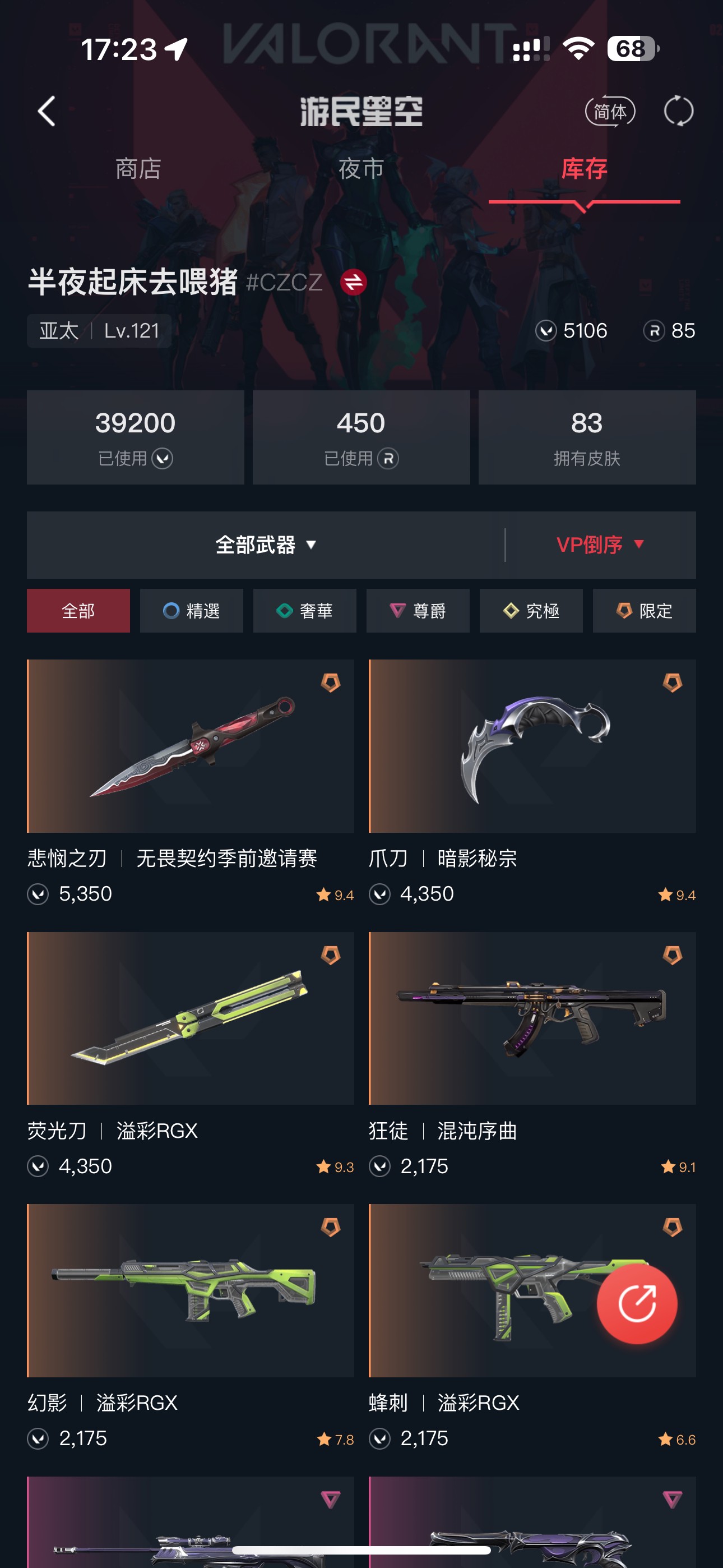Image resolution: width=723 pixels, height=1568 pixels.
Task: View the 狂徒 混沌序曲 skin
Action: [532, 1018]
